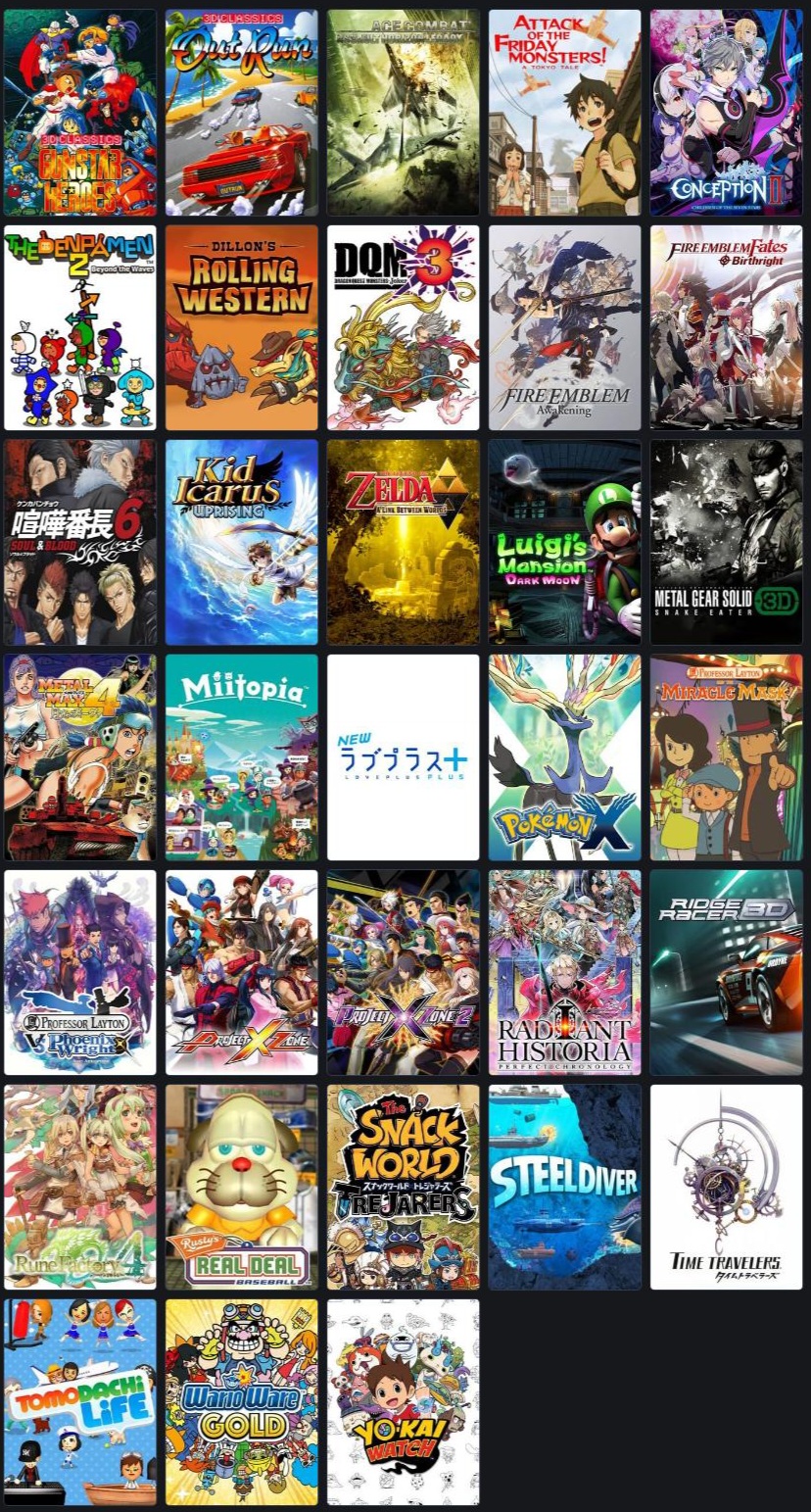Image resolution: width=811 pixels, height=1512 pixels.
Task: View the Conception II game card
Action: pyautogui.click(x=727, y=113)
